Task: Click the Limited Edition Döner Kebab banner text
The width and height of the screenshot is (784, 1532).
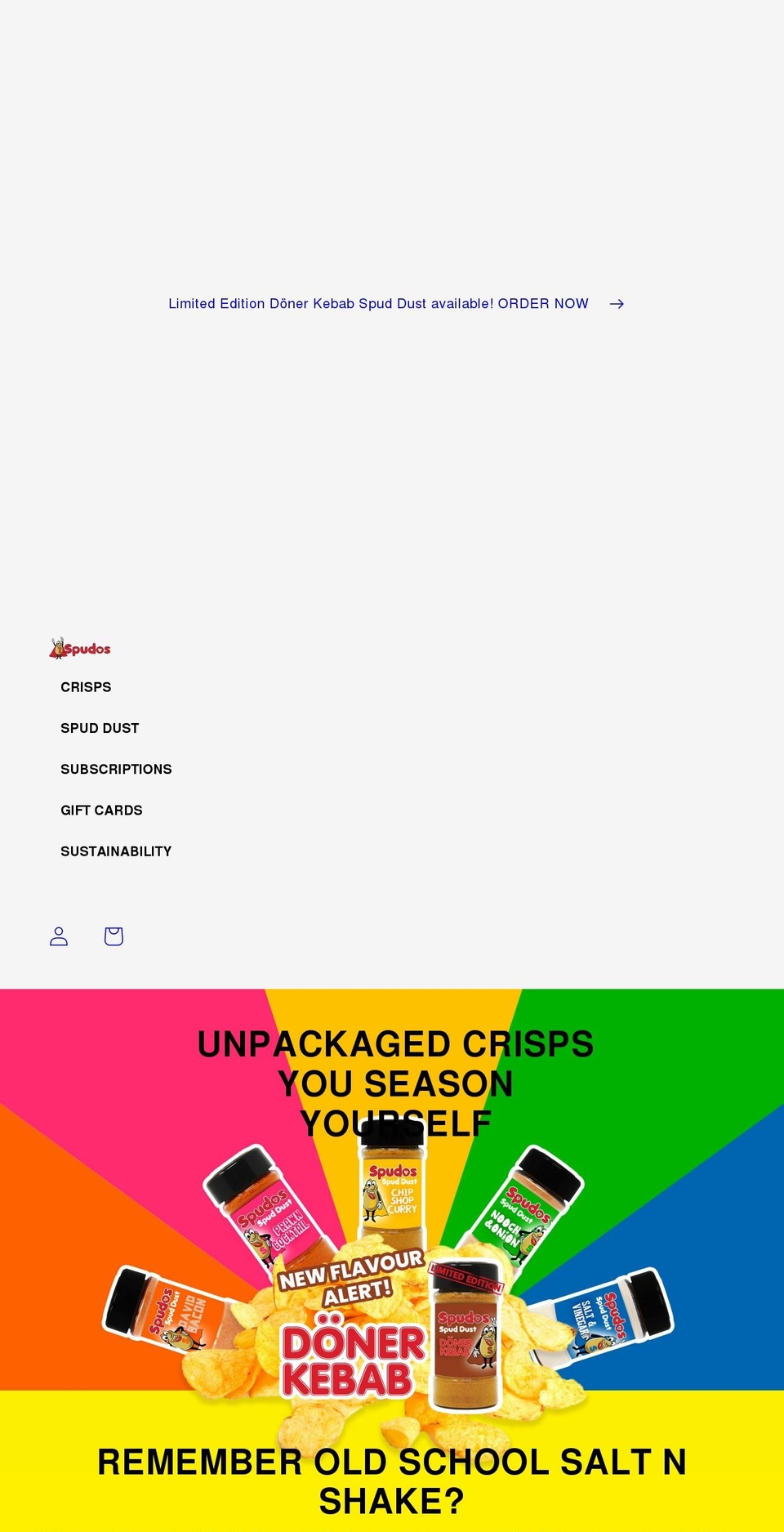Action: [330, 303]
